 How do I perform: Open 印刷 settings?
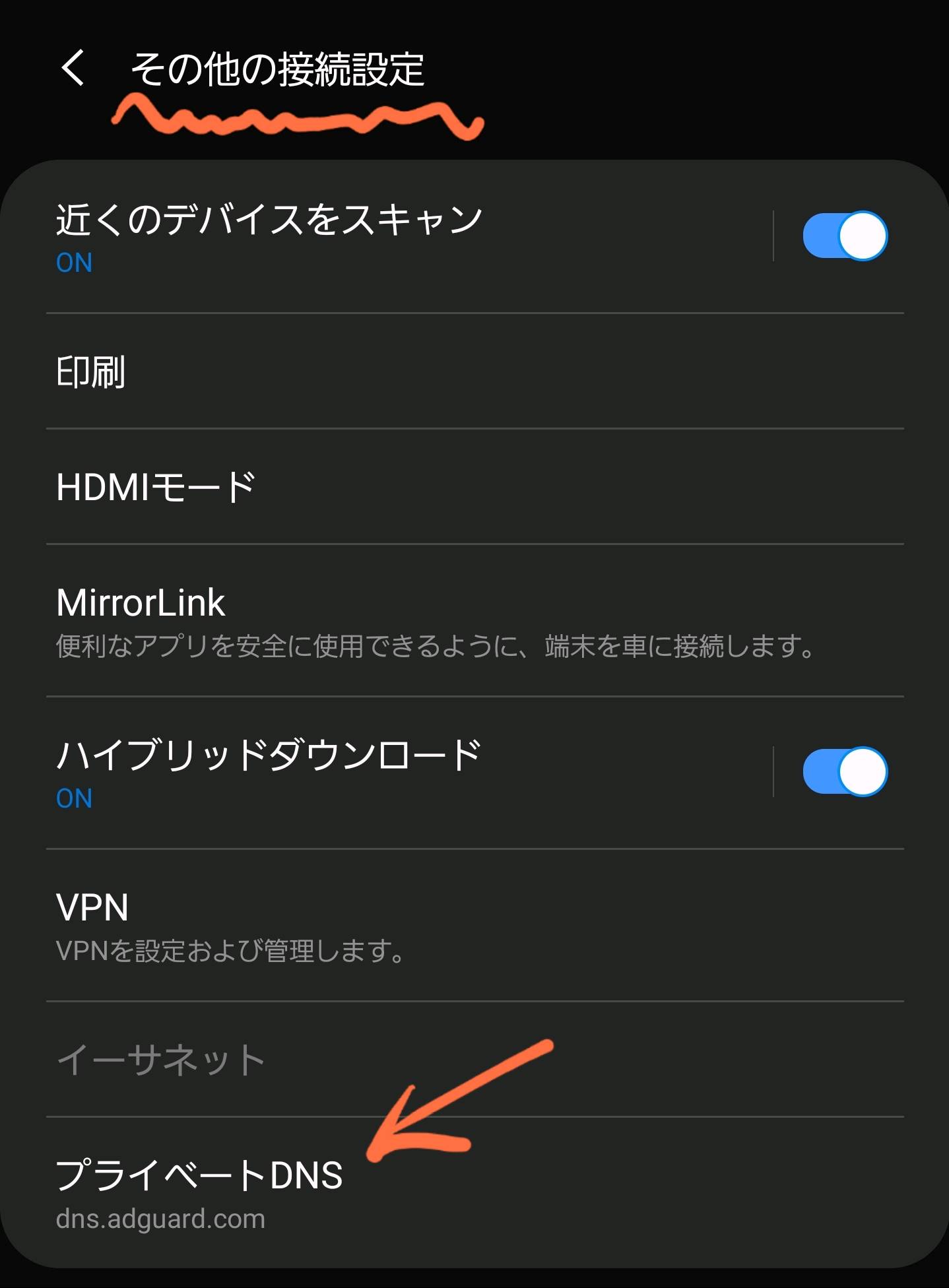click(x=462, y=371)
